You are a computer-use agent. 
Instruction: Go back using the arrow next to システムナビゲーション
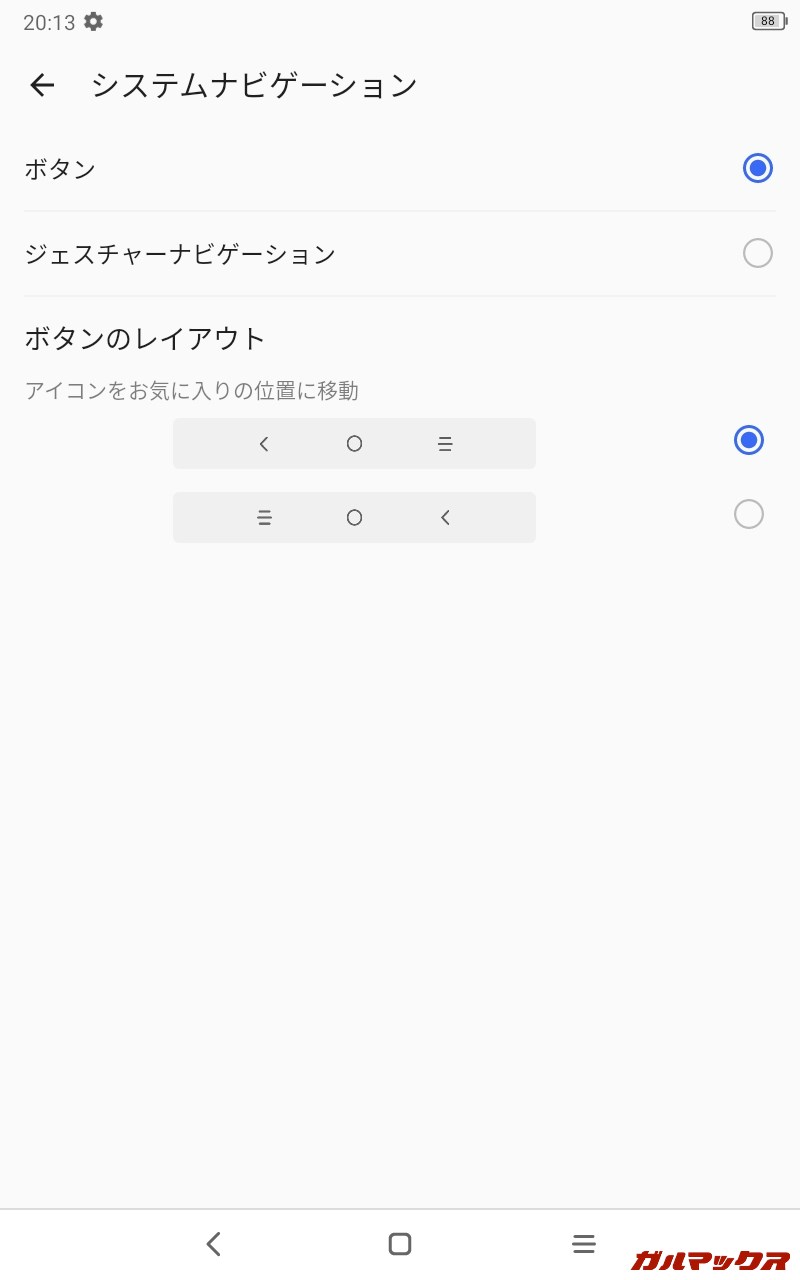pyautogui.click(x=41, y=85)
